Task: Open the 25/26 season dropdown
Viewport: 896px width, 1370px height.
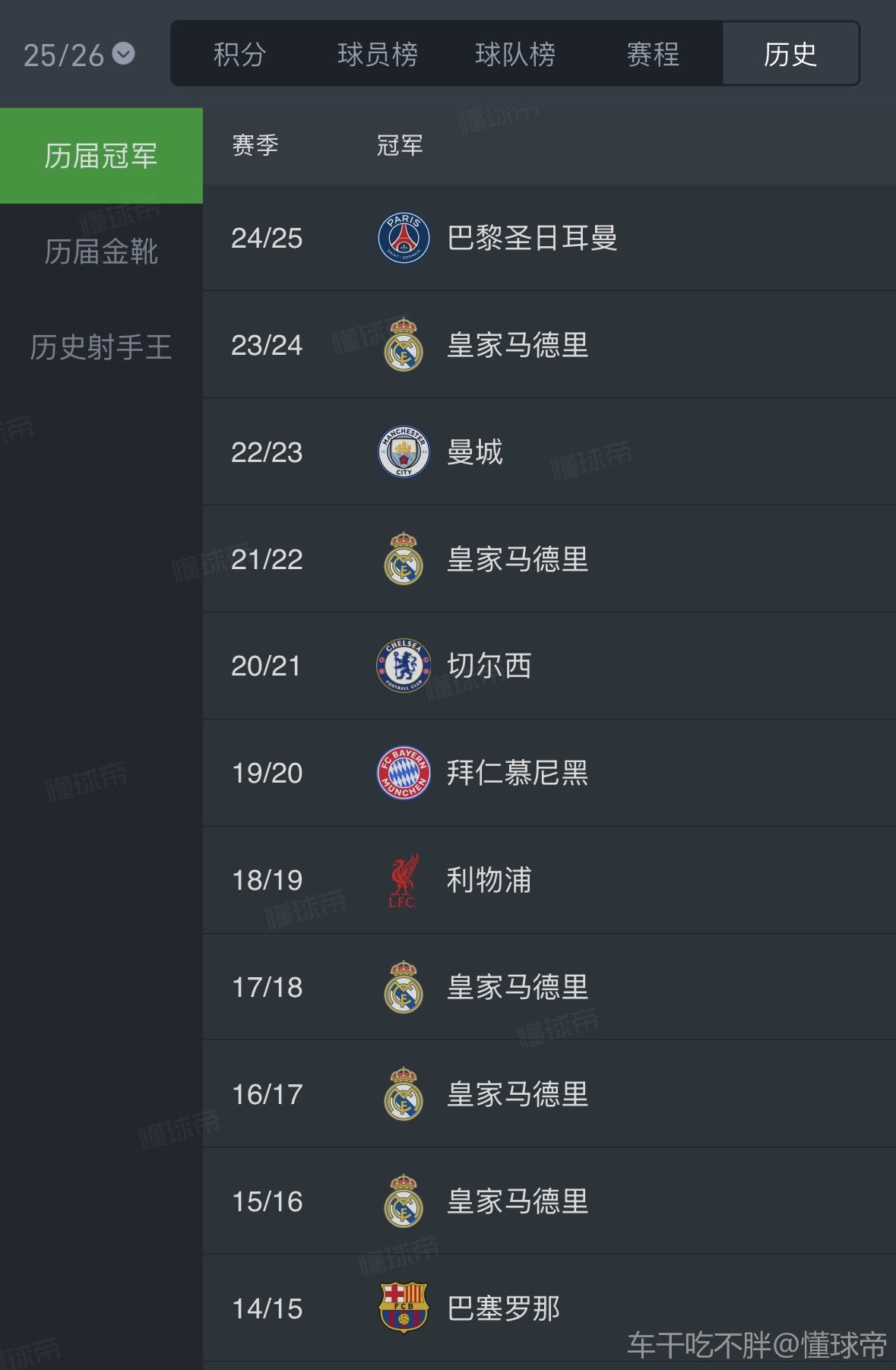Action: [79, 55]
